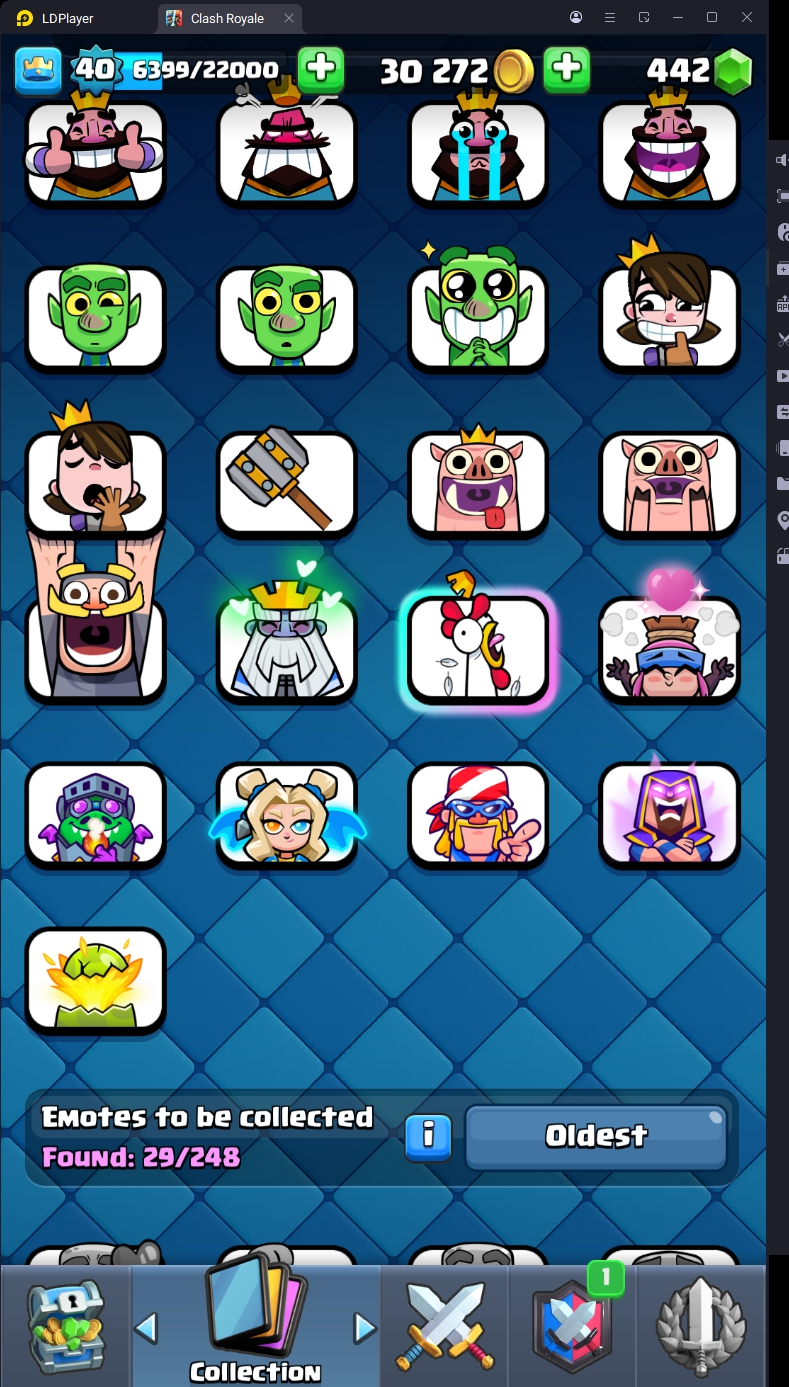The width and height of the screenshot is (789, 1387).
Task: Change the Oldest sort order
Action: 596,1135
